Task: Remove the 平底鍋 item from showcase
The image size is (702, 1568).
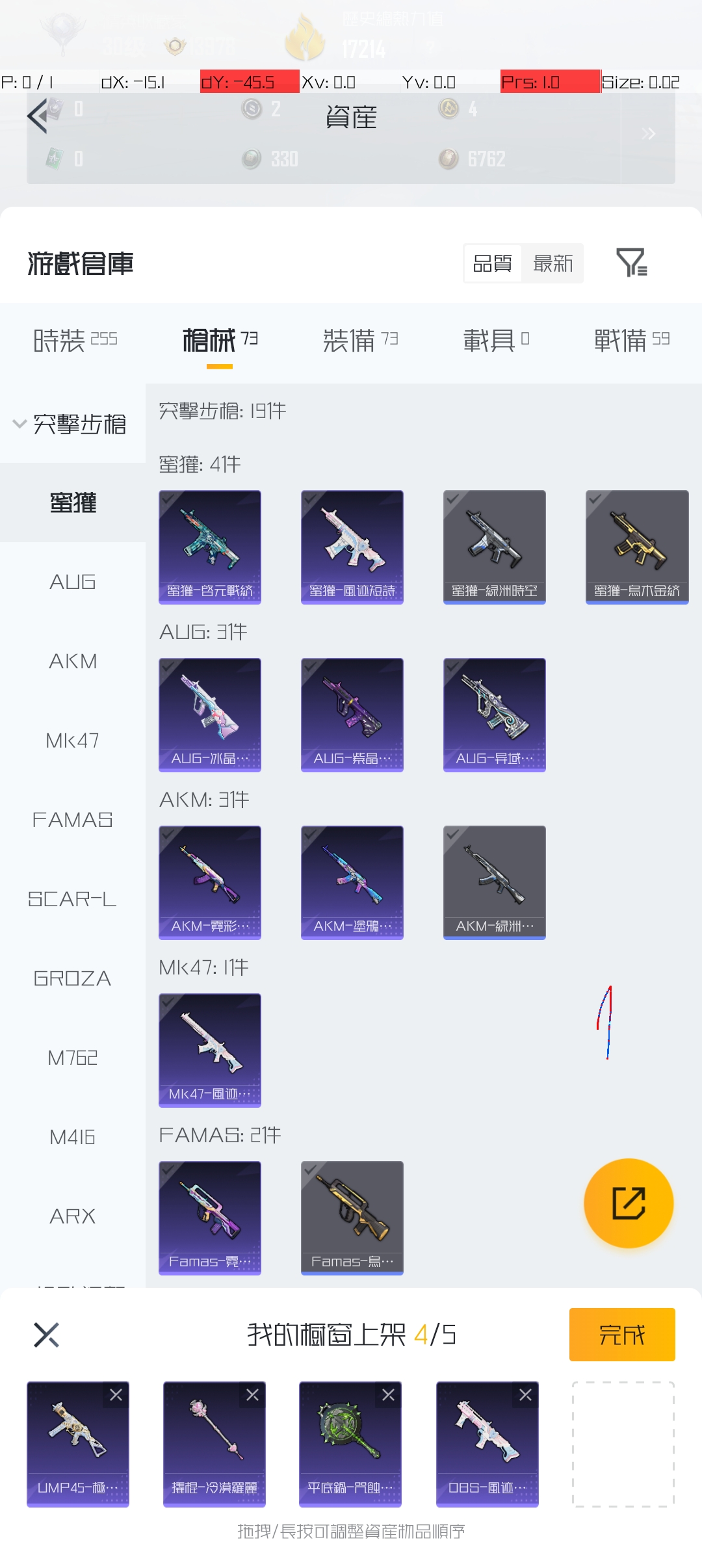Action: [389, 1394]
